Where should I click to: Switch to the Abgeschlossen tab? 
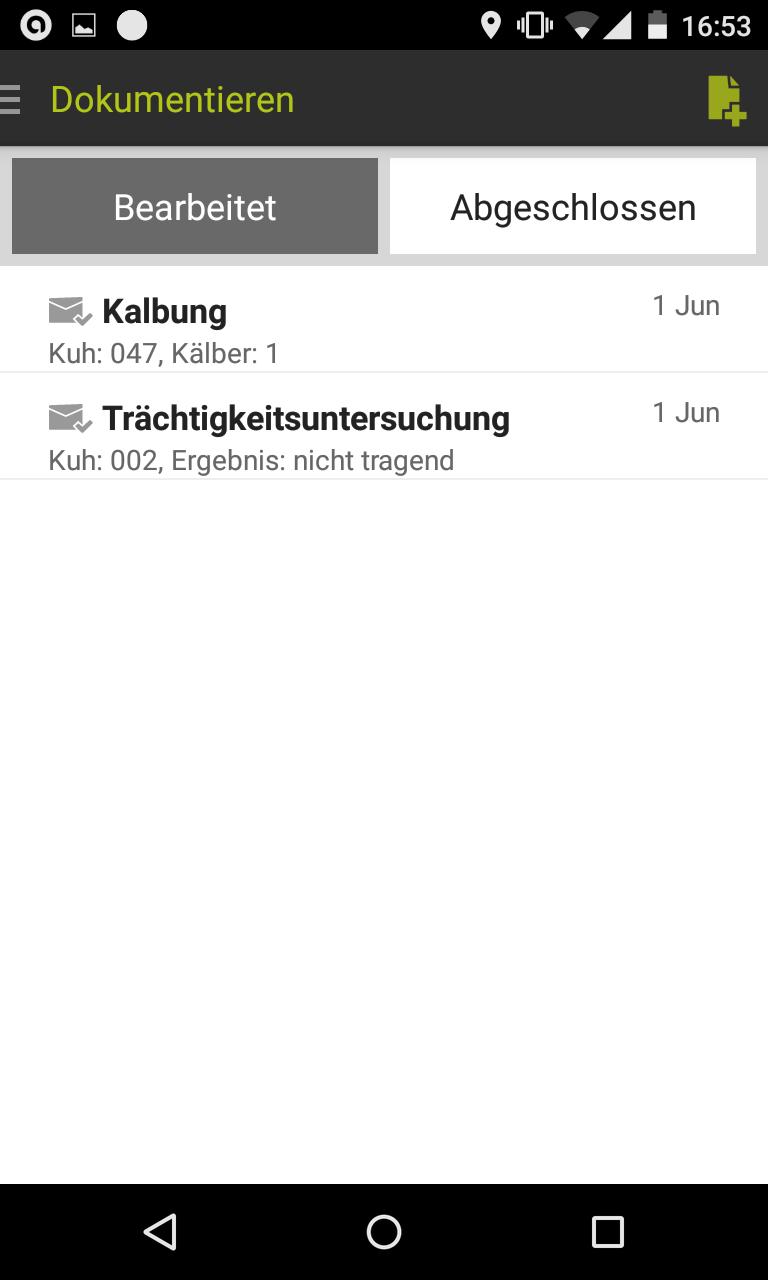coord(573,207)
